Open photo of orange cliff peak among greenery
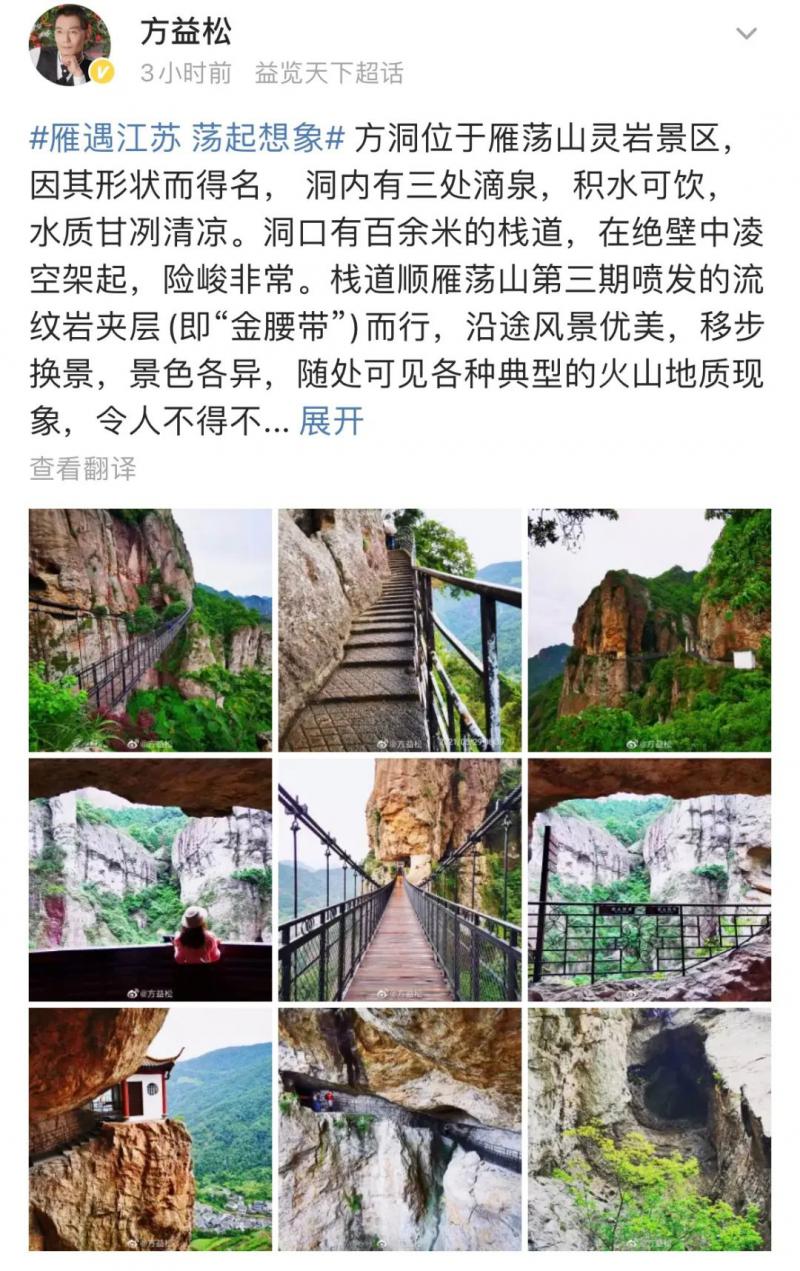 pyautogui.click(x=649, y=630)
